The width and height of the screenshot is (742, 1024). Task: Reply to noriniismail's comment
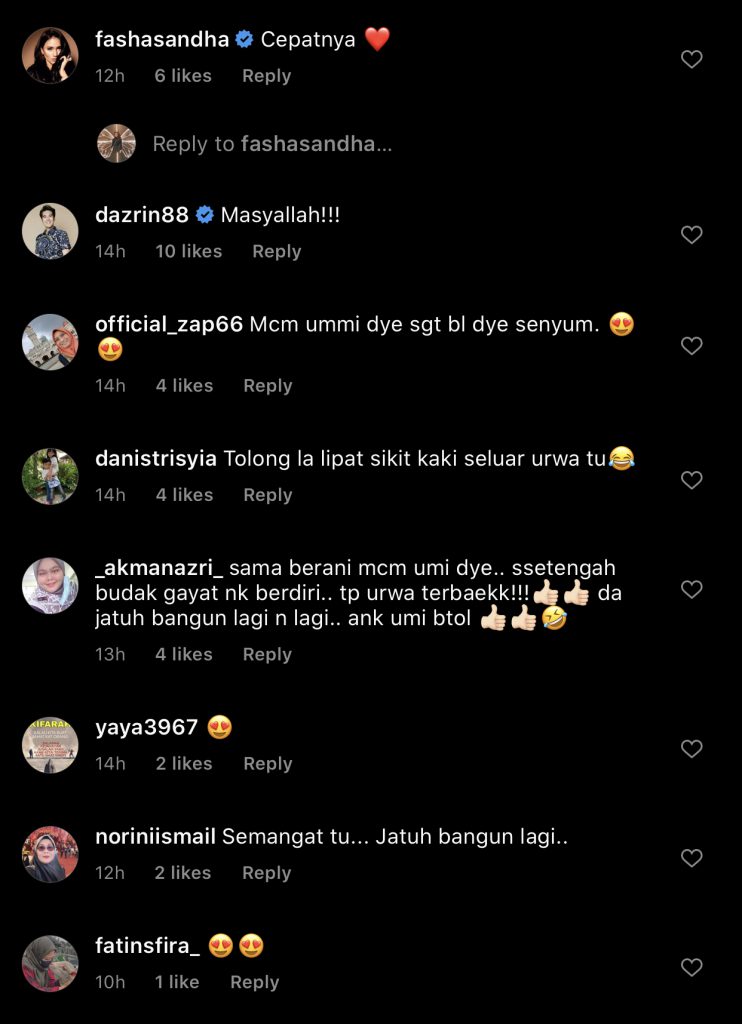(266, 873)
